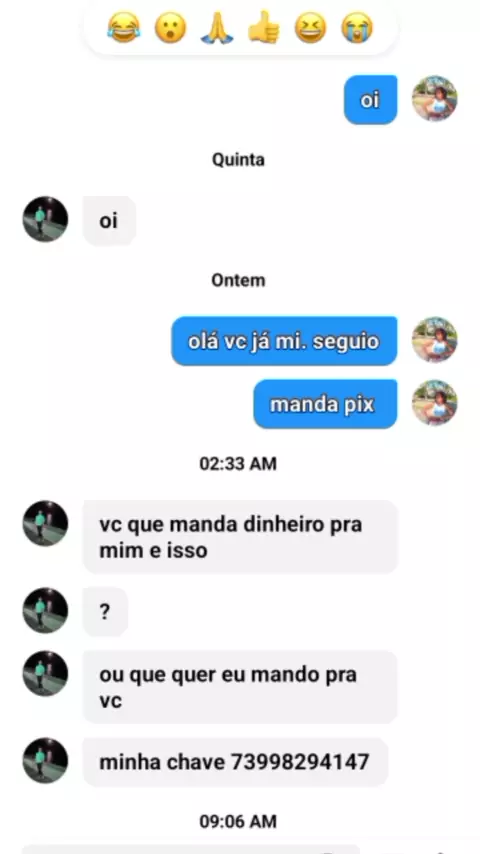
Task: React with the laughing tears emoji
Action: (124, 27)
